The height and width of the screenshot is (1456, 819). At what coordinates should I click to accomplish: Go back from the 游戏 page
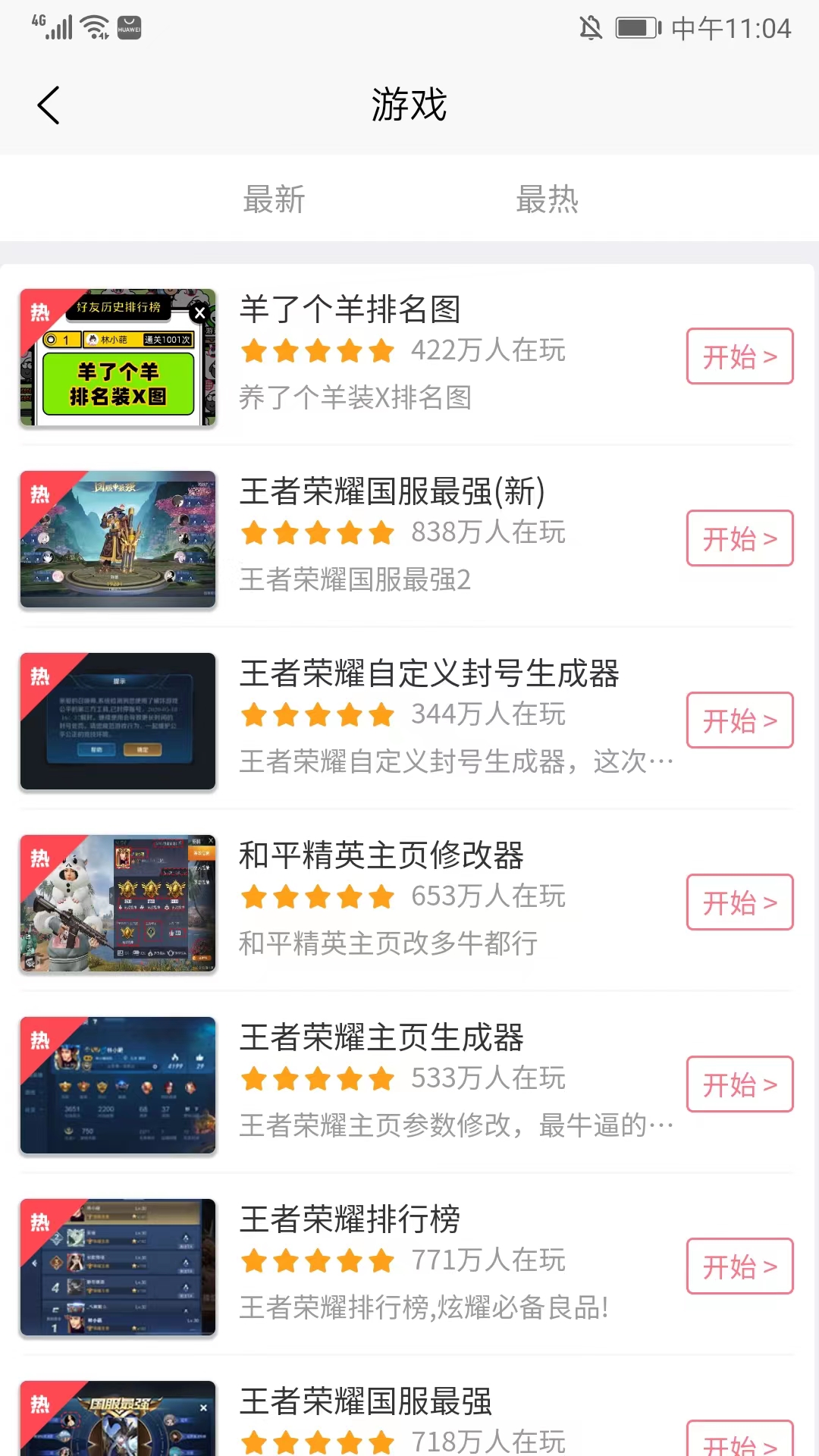pos(49,105)
